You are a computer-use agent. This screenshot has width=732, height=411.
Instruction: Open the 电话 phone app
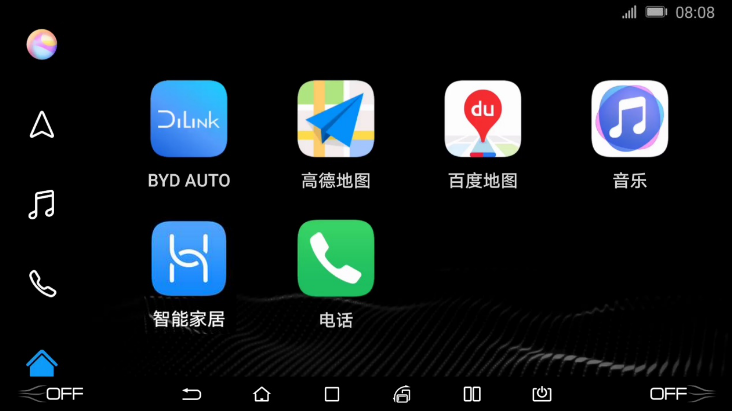[336, 259]
